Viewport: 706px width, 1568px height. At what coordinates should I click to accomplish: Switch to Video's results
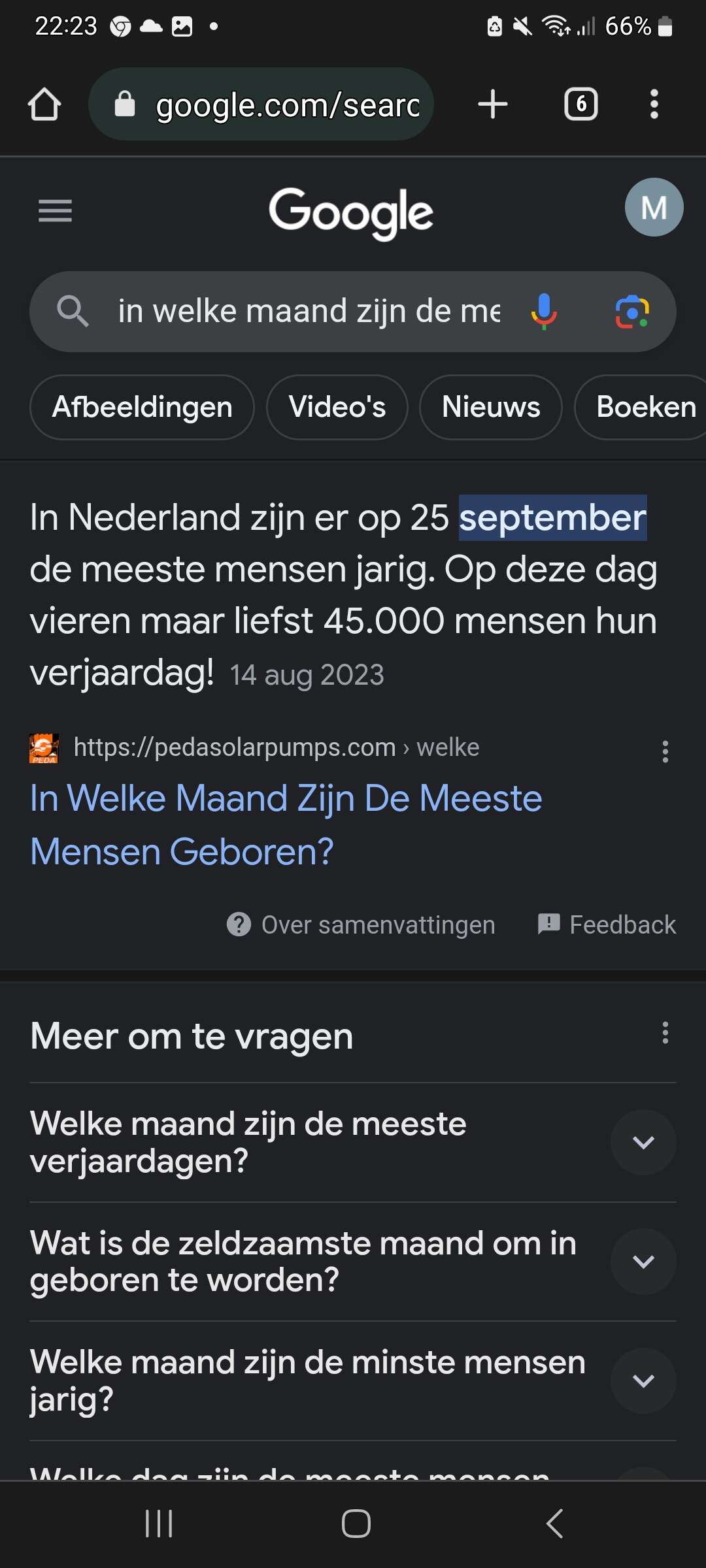coord(337,407)
